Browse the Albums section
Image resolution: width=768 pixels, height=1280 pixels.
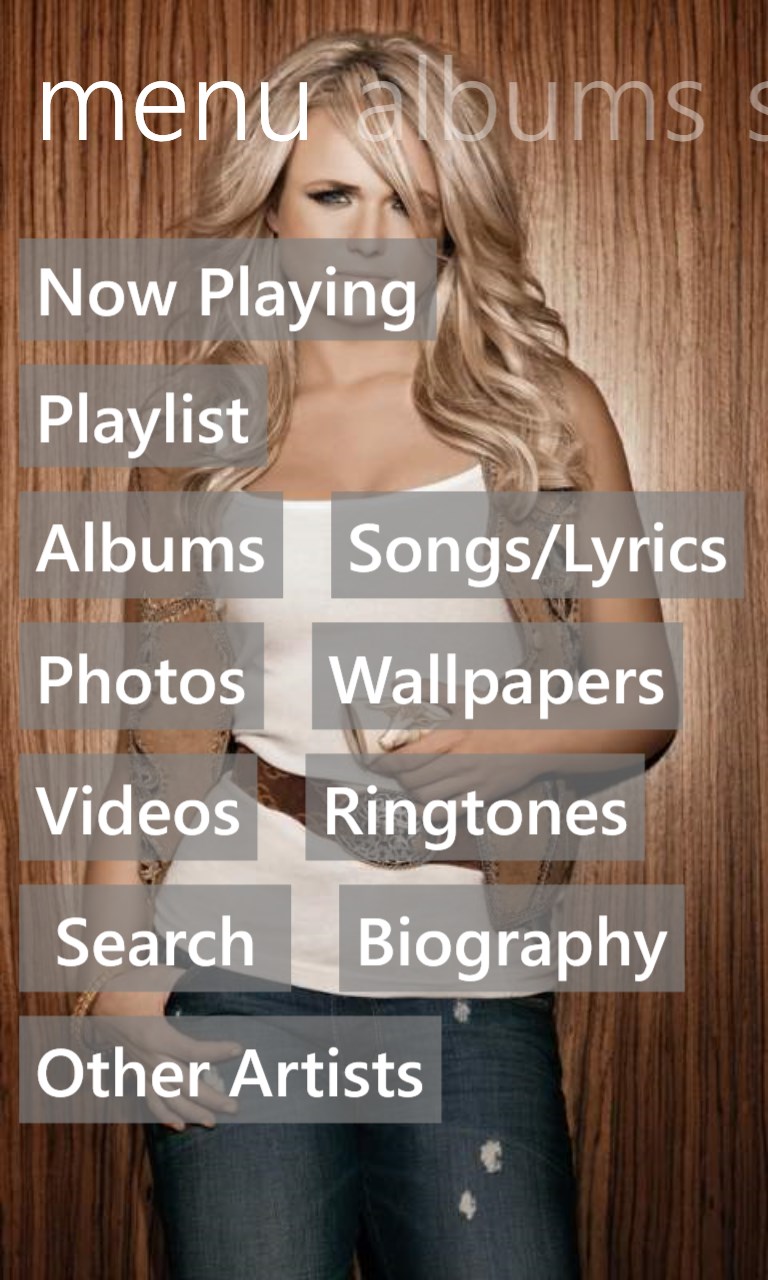pos(151,546)
